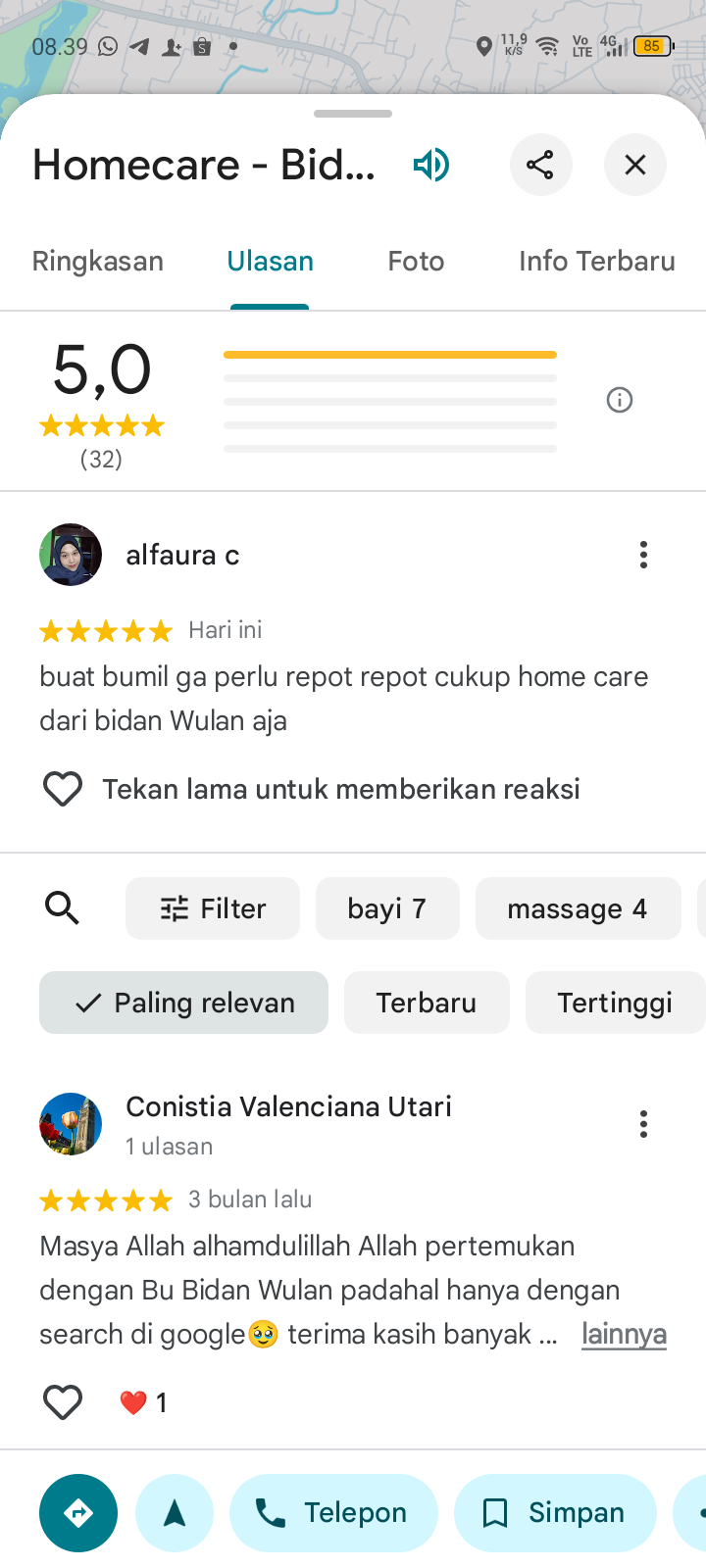This screenshot has width=706, height=1568.
Task: Expand Conistia's review with lainnya
Action: (624, 1334)
